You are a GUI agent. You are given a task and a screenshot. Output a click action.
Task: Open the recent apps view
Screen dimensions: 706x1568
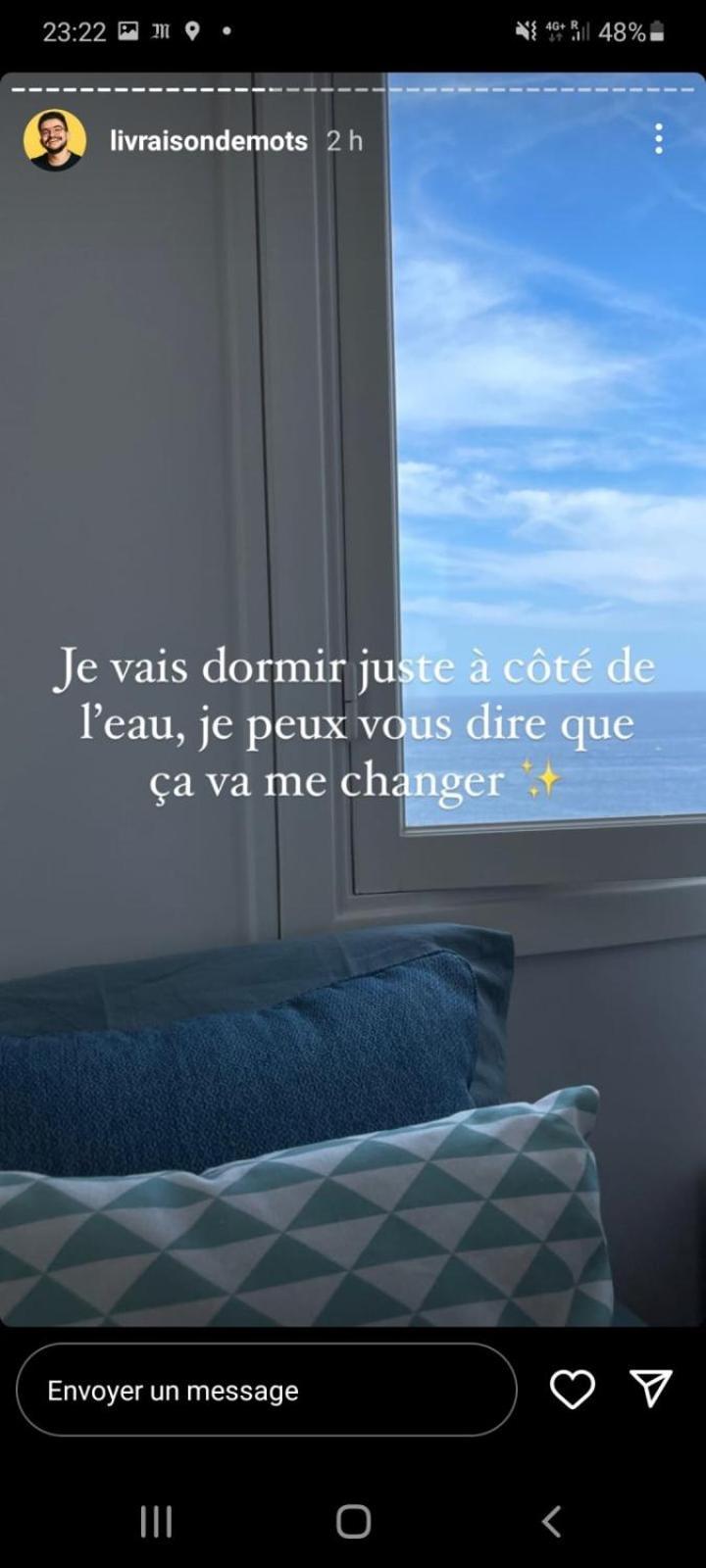(x=156, y=1521)
